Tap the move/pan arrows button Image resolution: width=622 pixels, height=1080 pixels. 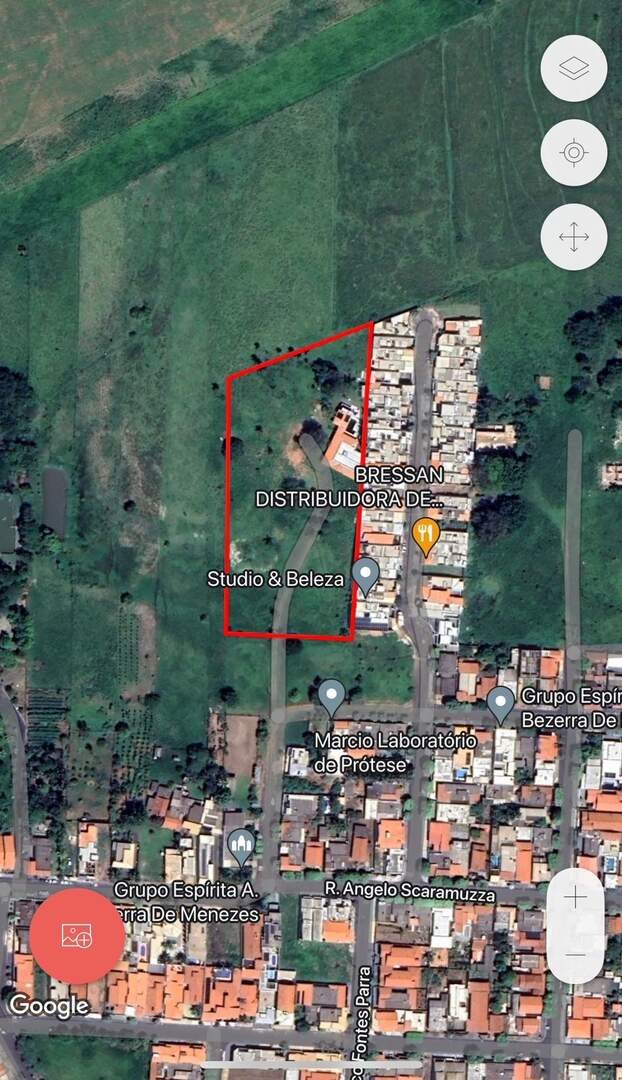click(x=573, y=238)
